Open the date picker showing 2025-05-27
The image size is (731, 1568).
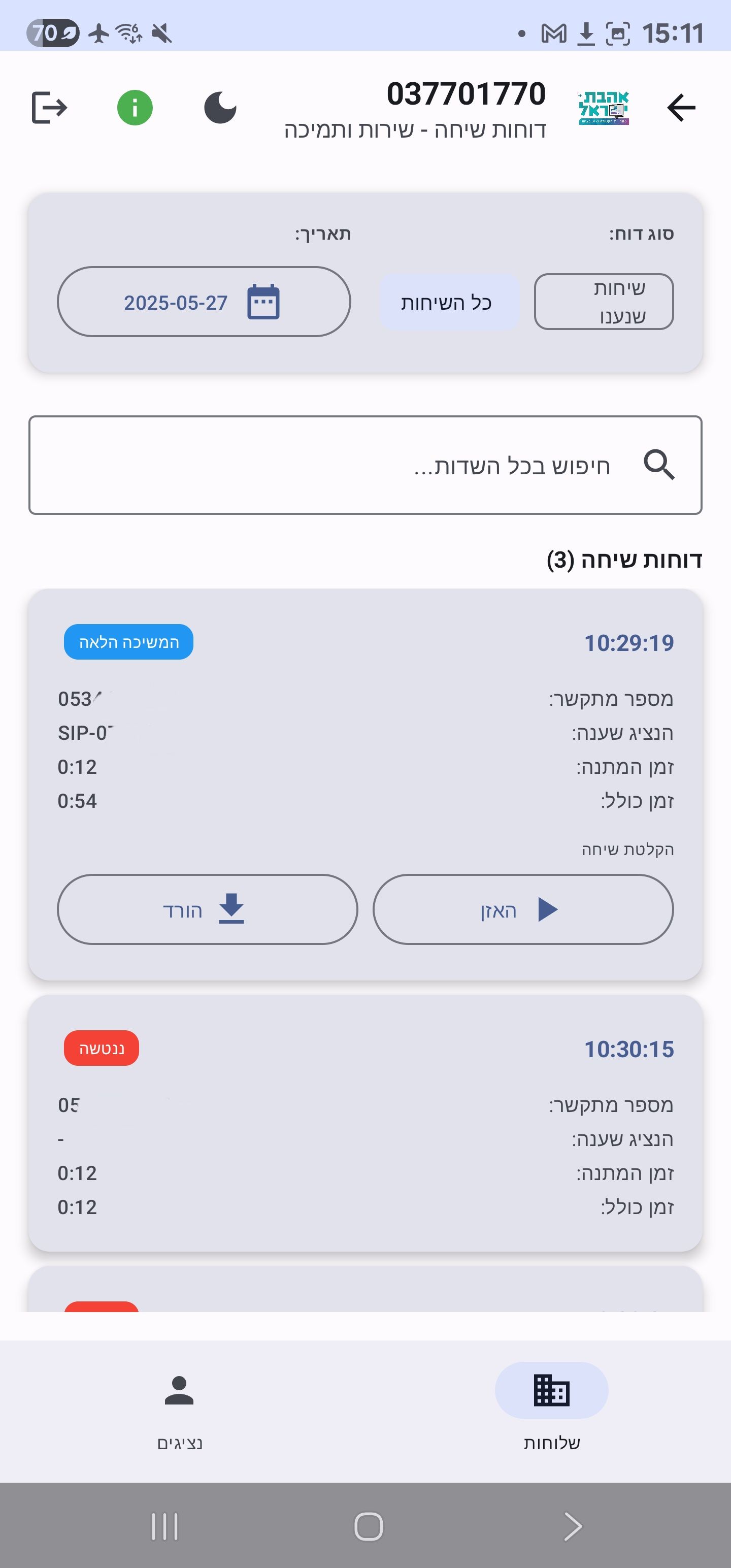point(204,302)
